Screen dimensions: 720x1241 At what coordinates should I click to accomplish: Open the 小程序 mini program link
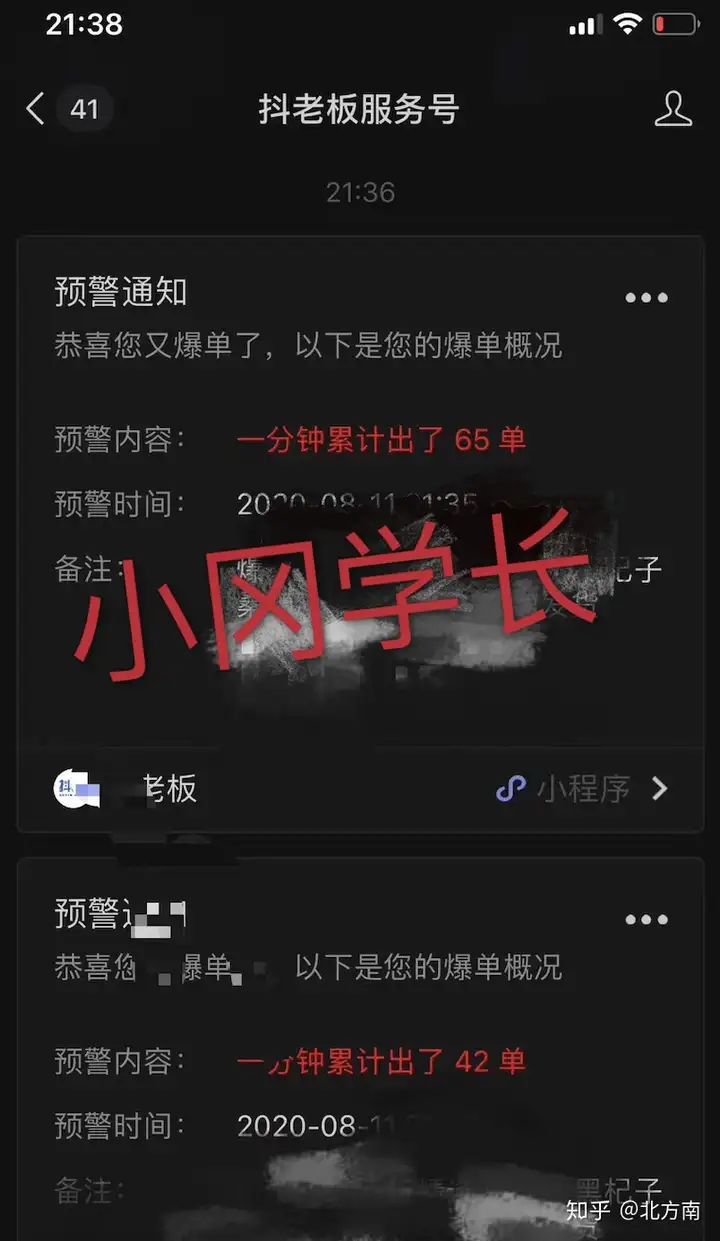[582, 789]
